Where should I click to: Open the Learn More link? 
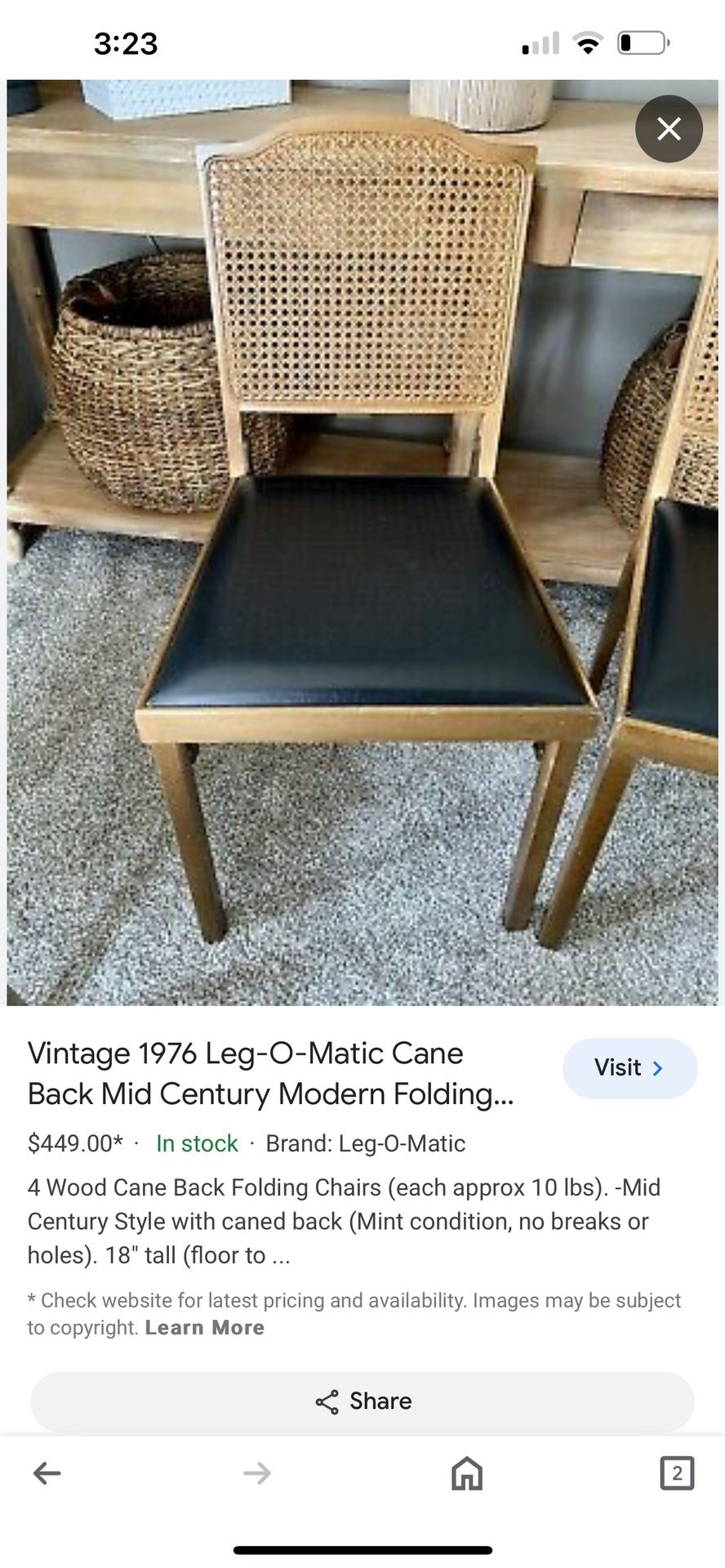(x=204, y=1327)
